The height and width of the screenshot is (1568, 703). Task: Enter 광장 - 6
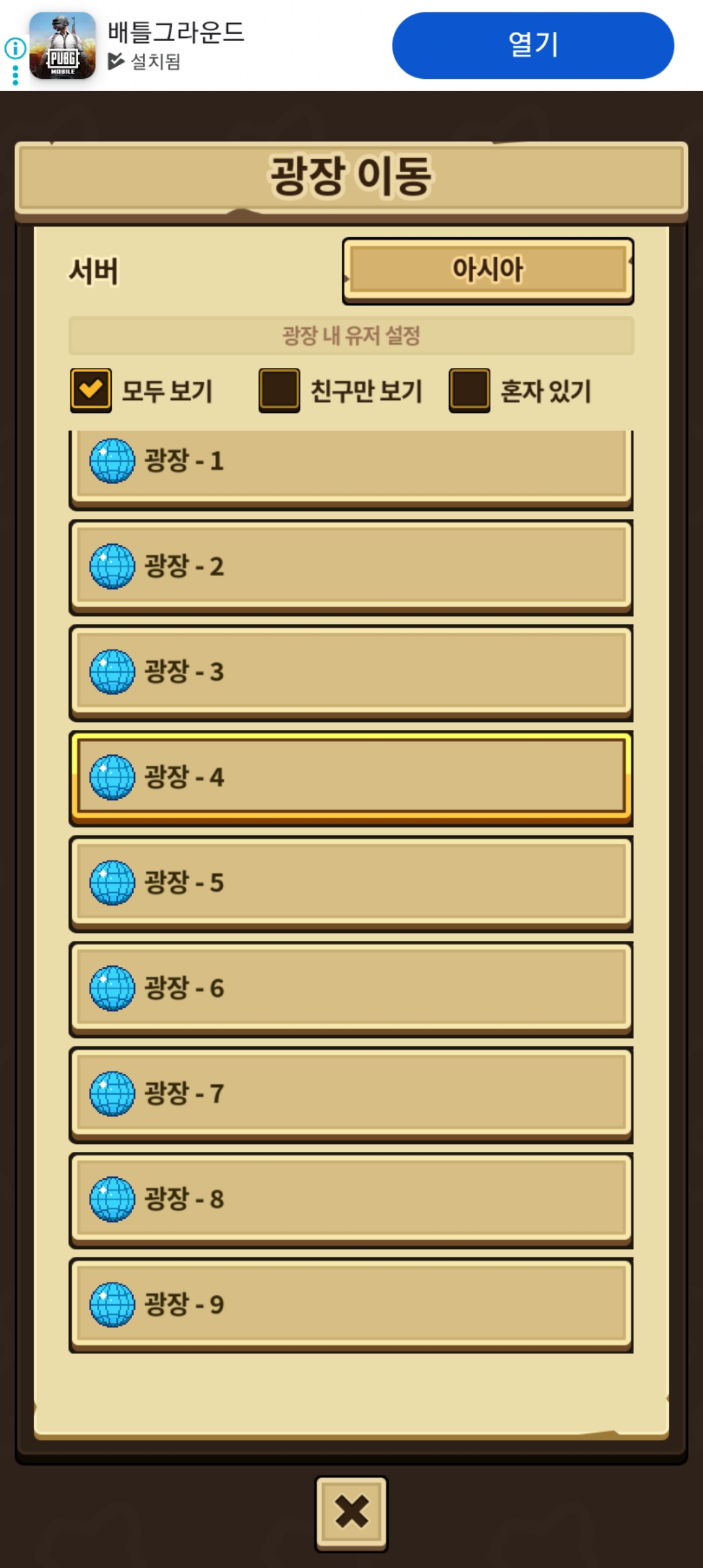pyautogui.click(x=351, y=988)
